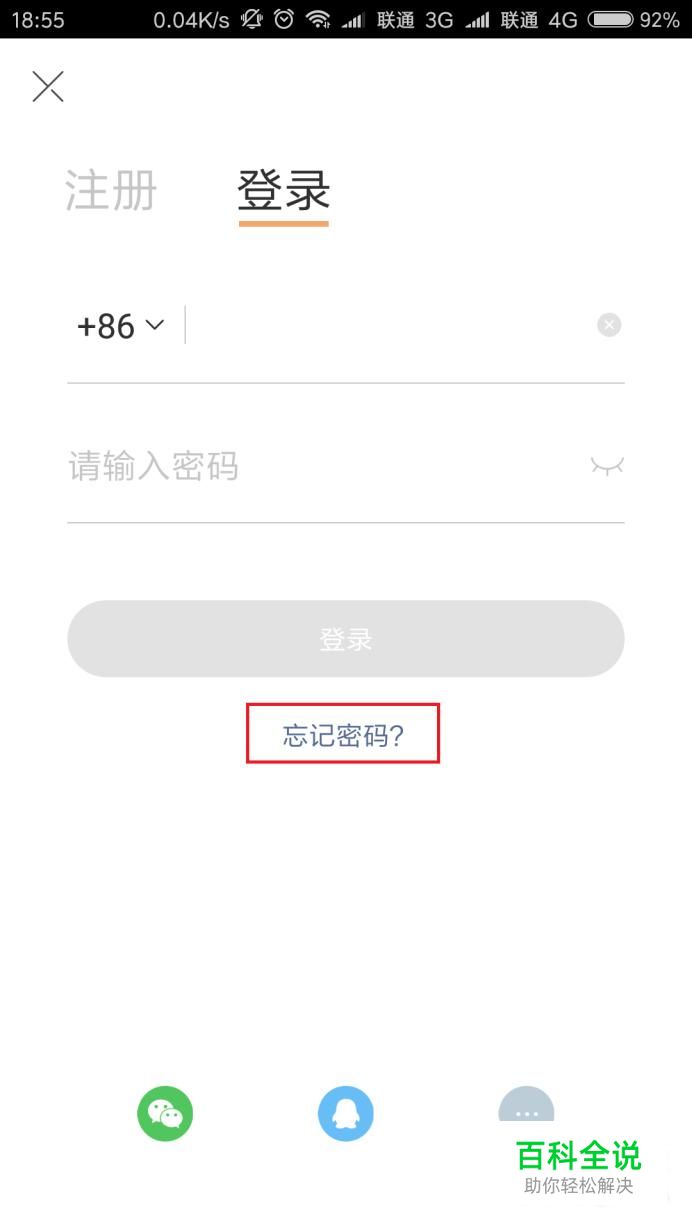Toggle password visibility eye icon
Viewport: 692px width, 1230px height.
coord(607,465)
